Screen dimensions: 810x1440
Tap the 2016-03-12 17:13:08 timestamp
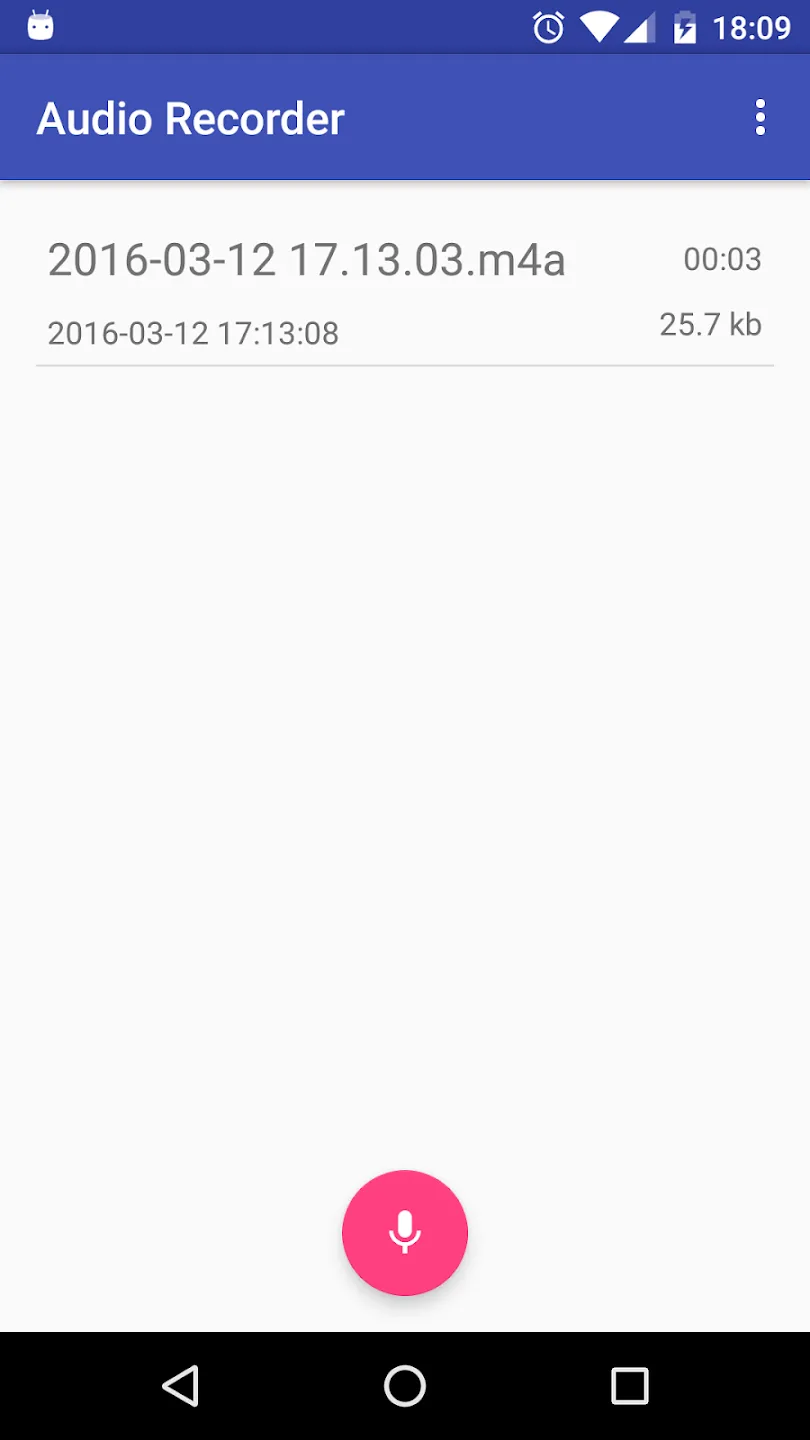pos(192,332)
